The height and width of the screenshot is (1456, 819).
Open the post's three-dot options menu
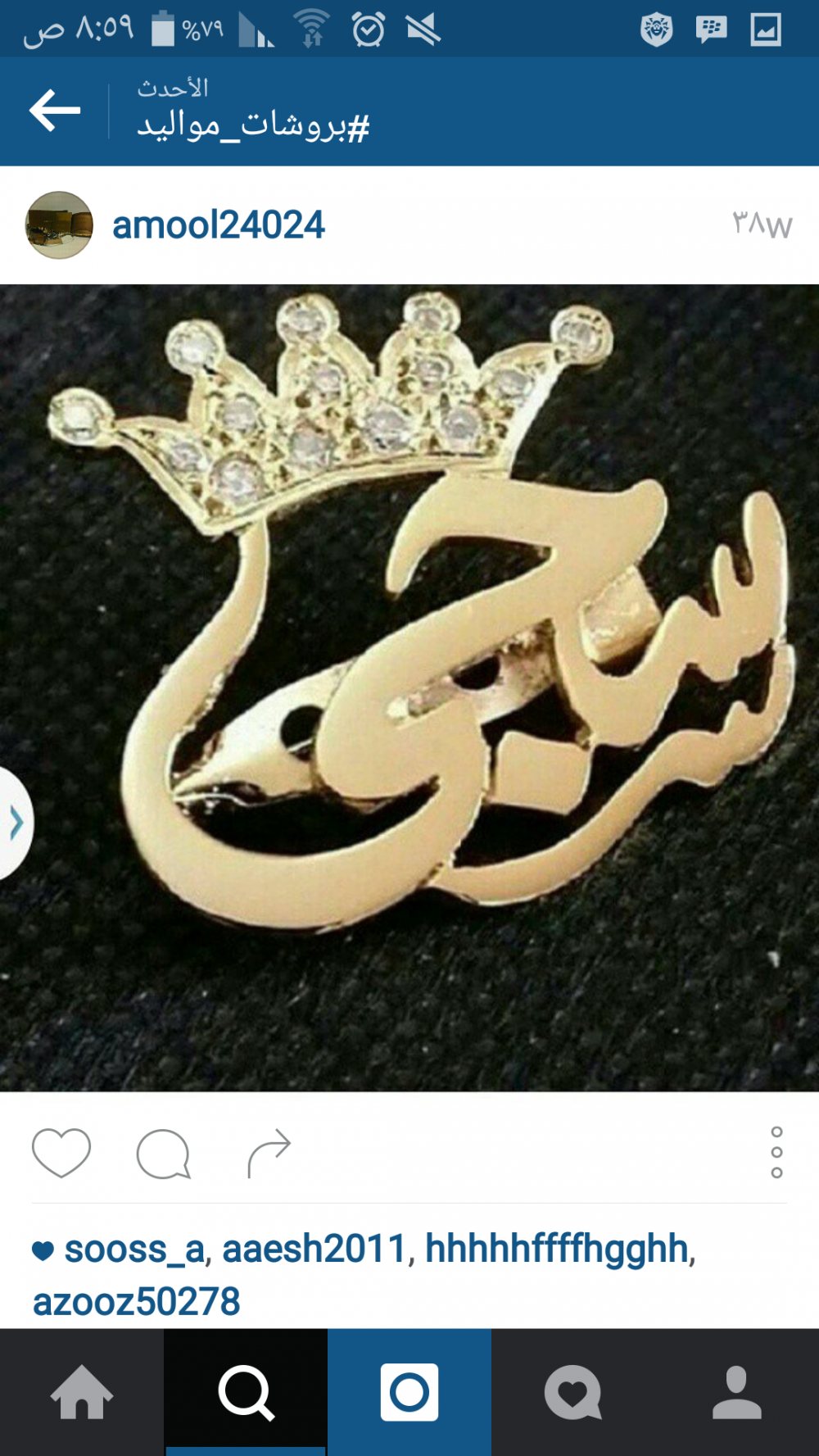tap(776, 1152)
